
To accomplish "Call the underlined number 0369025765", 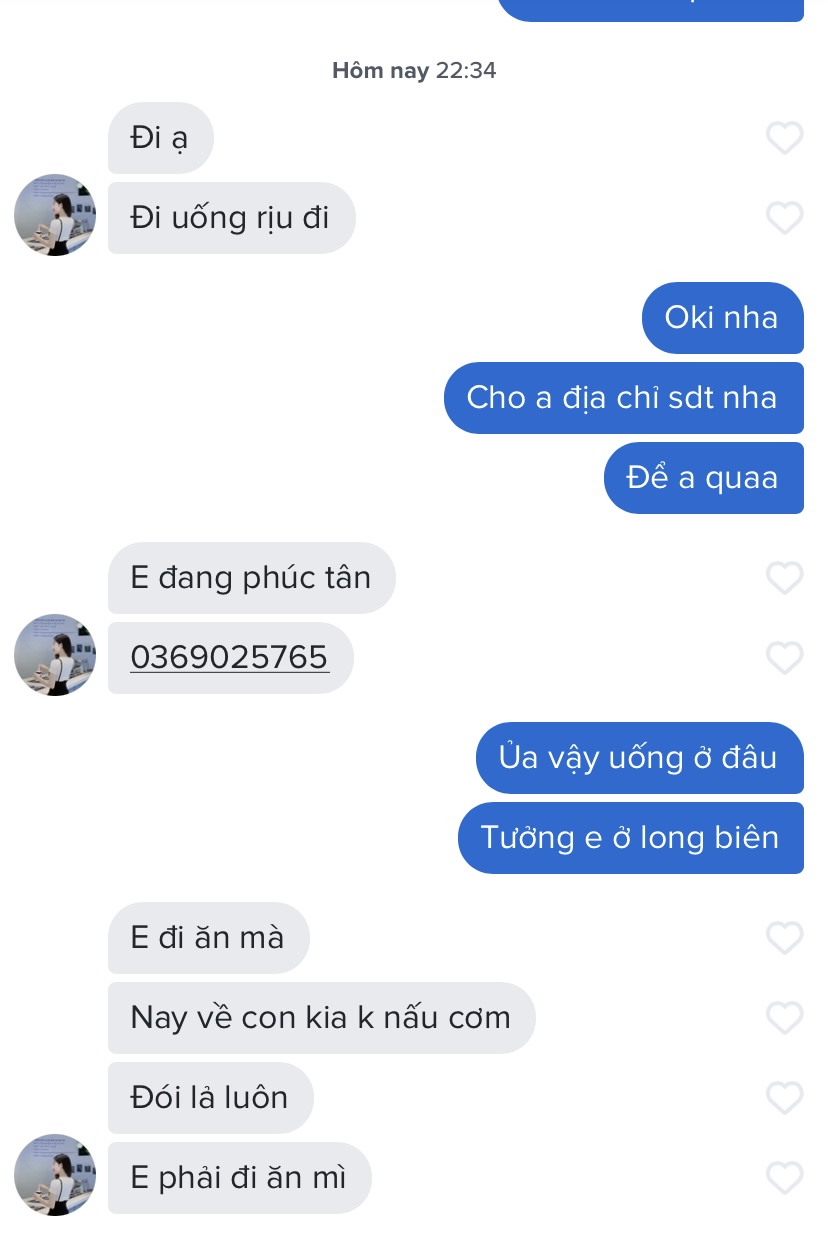I will (229, 657).
